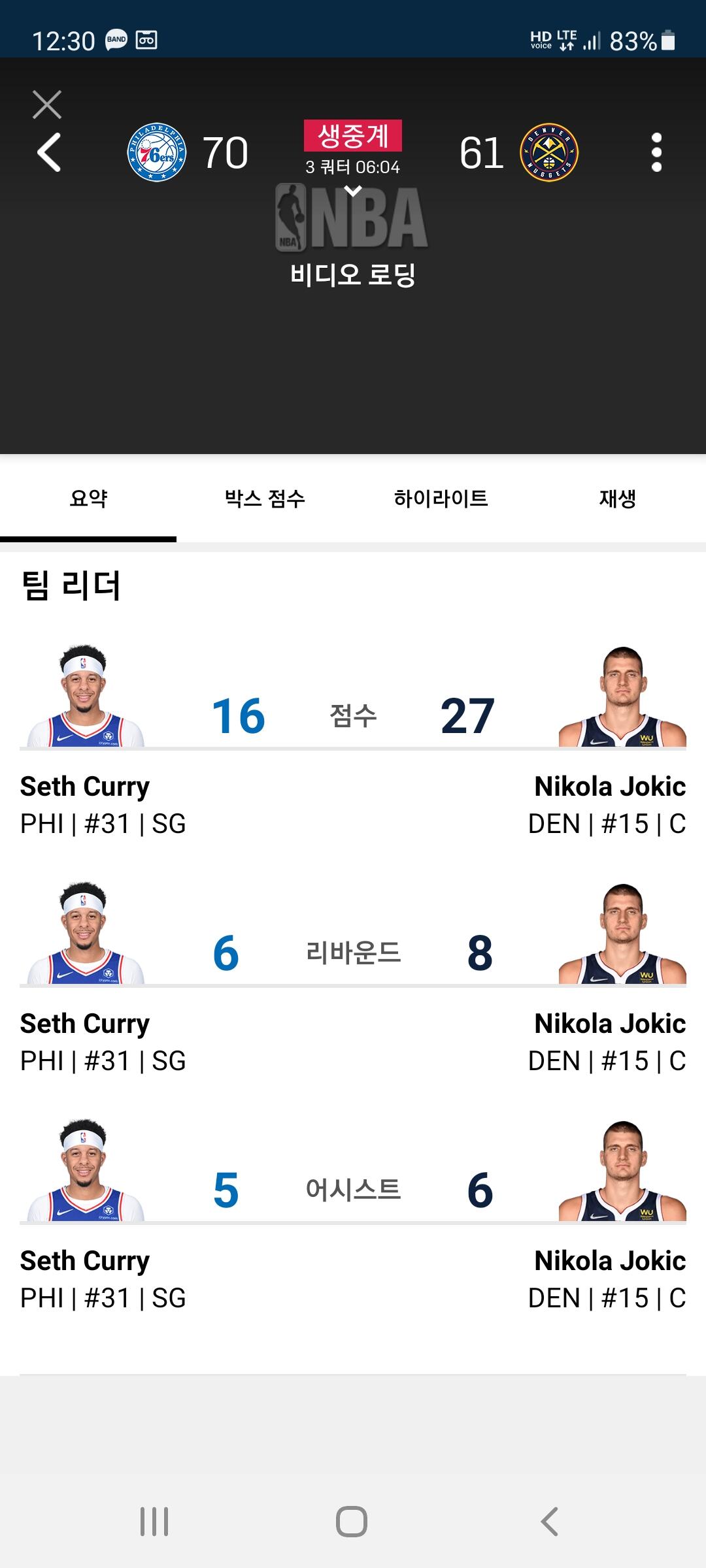Image resolution: width=706 pixels, height=1568 pixels.
Task: Select the 요약 tab
Action: [88, 499]
